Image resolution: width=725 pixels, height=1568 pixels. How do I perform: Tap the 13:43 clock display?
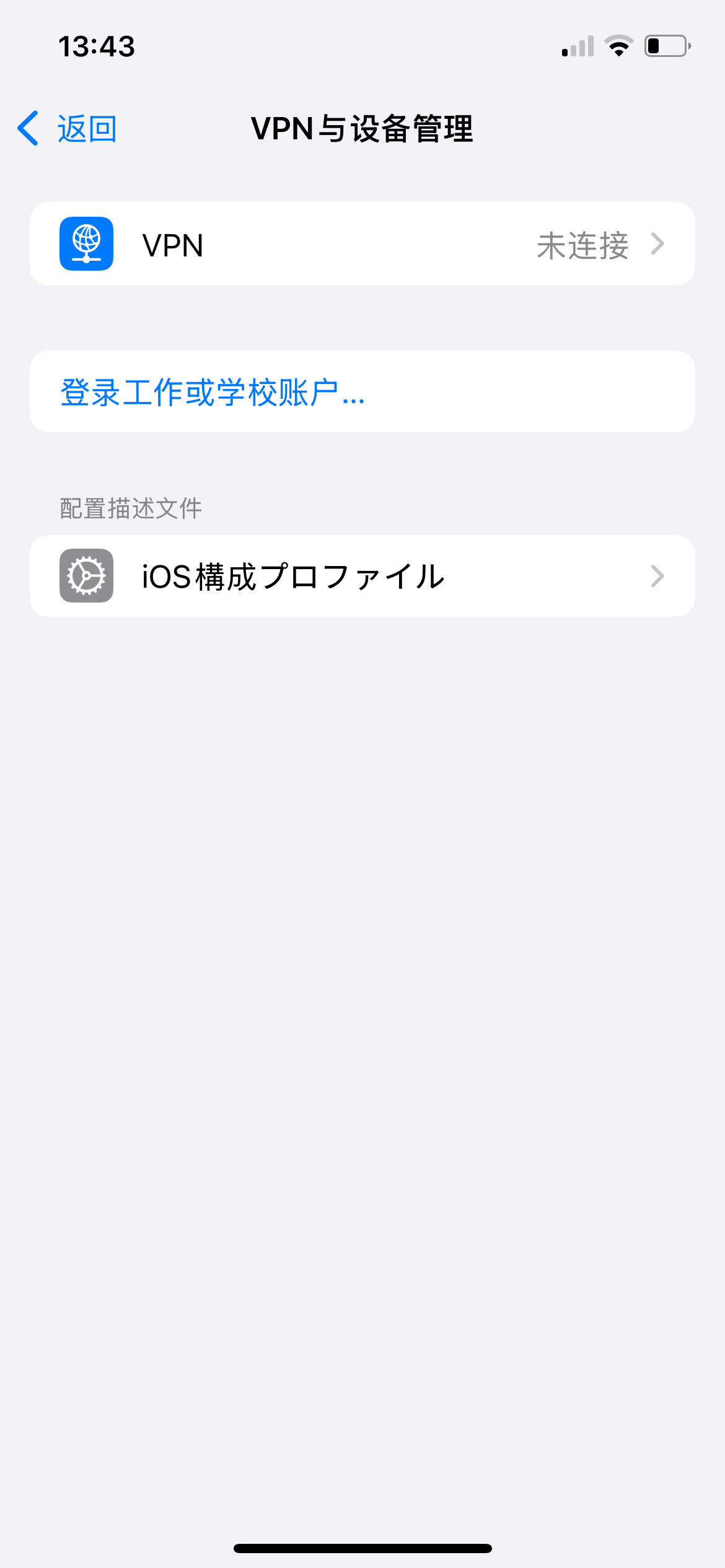tap(96, 46)
